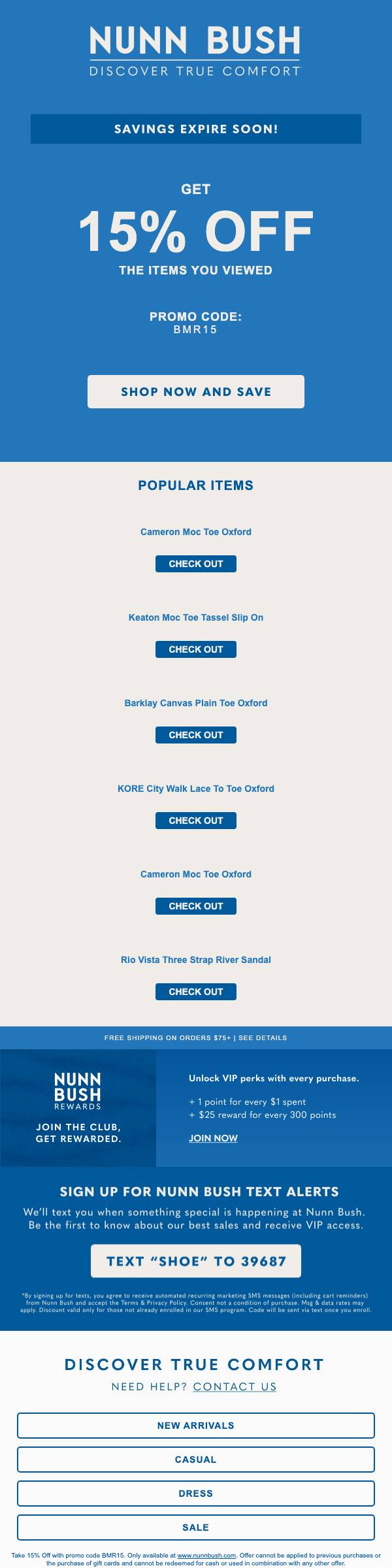Image resolution: width=392 pixels, height=1568 pixels.
Task: Open the free shipping See Details link
Action: pos(263,1037)
